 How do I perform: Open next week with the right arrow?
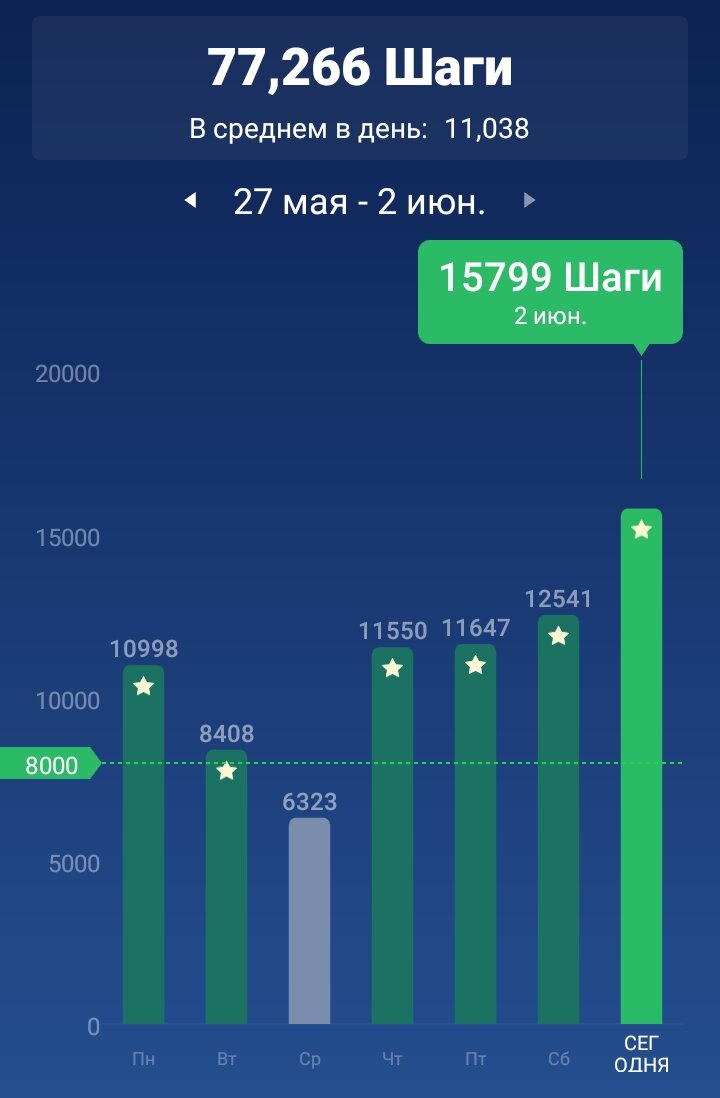coord(528,200)
